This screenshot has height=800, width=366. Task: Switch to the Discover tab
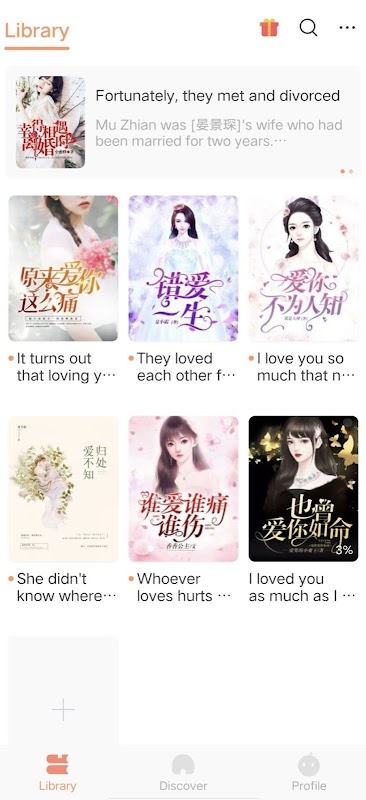[183, 773]
